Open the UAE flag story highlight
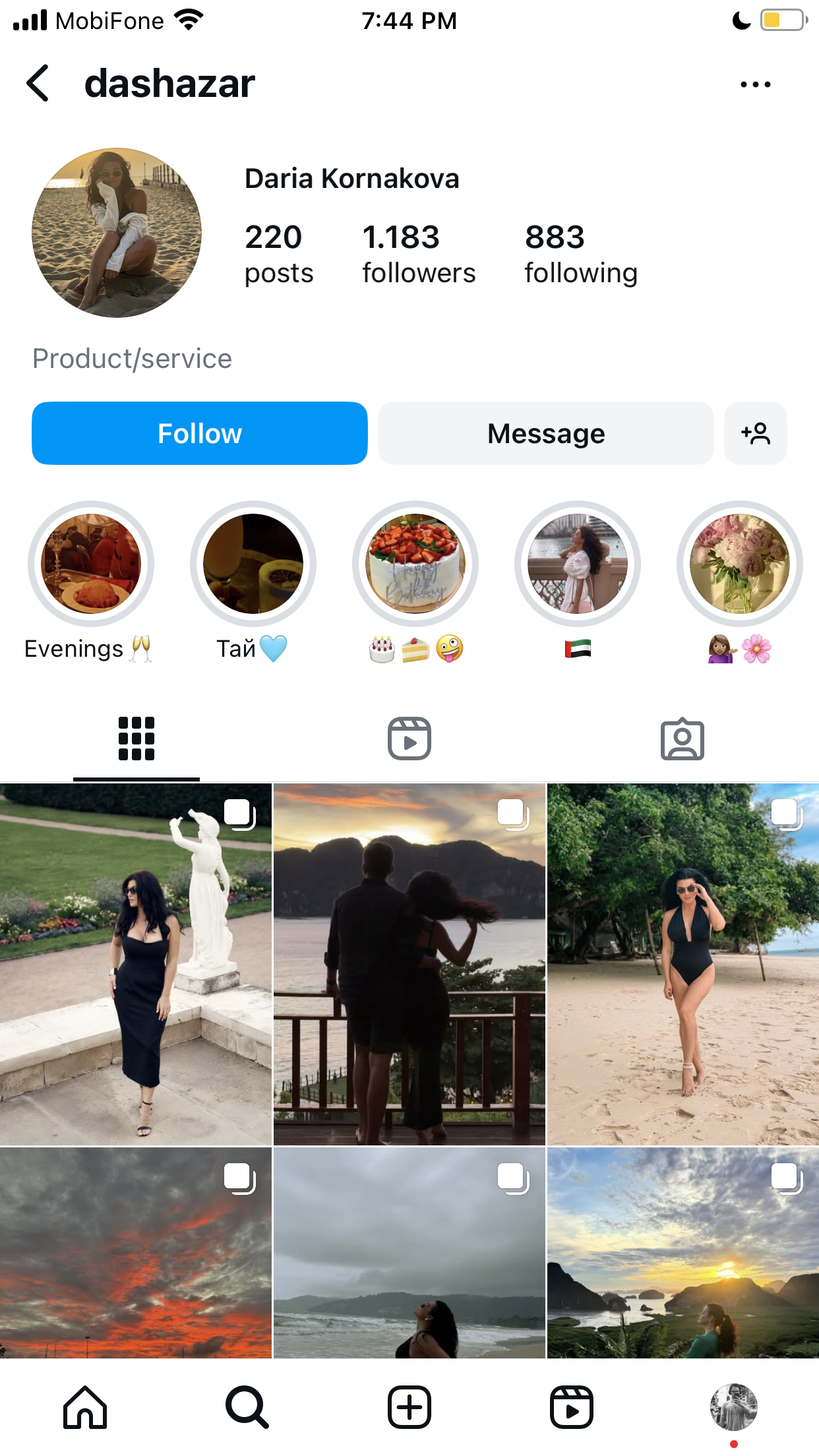 (578, 564)
